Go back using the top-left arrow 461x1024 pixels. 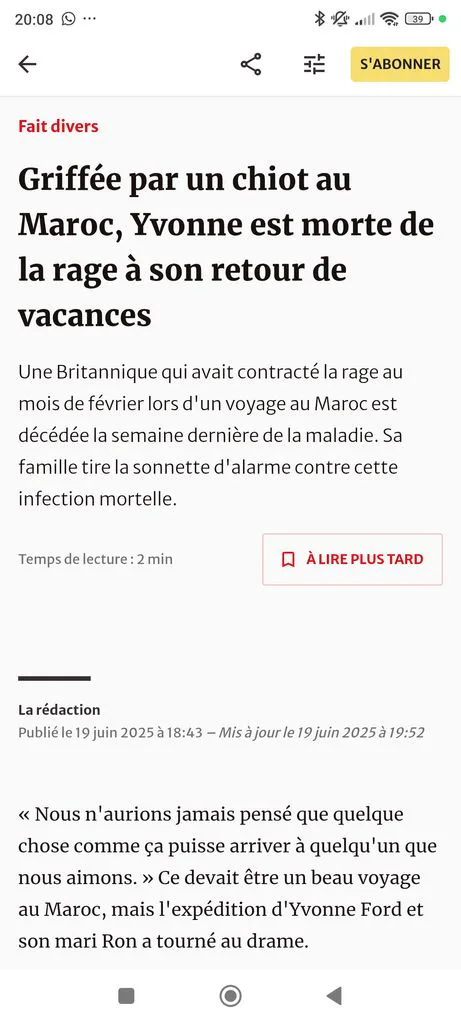point(27,64)
